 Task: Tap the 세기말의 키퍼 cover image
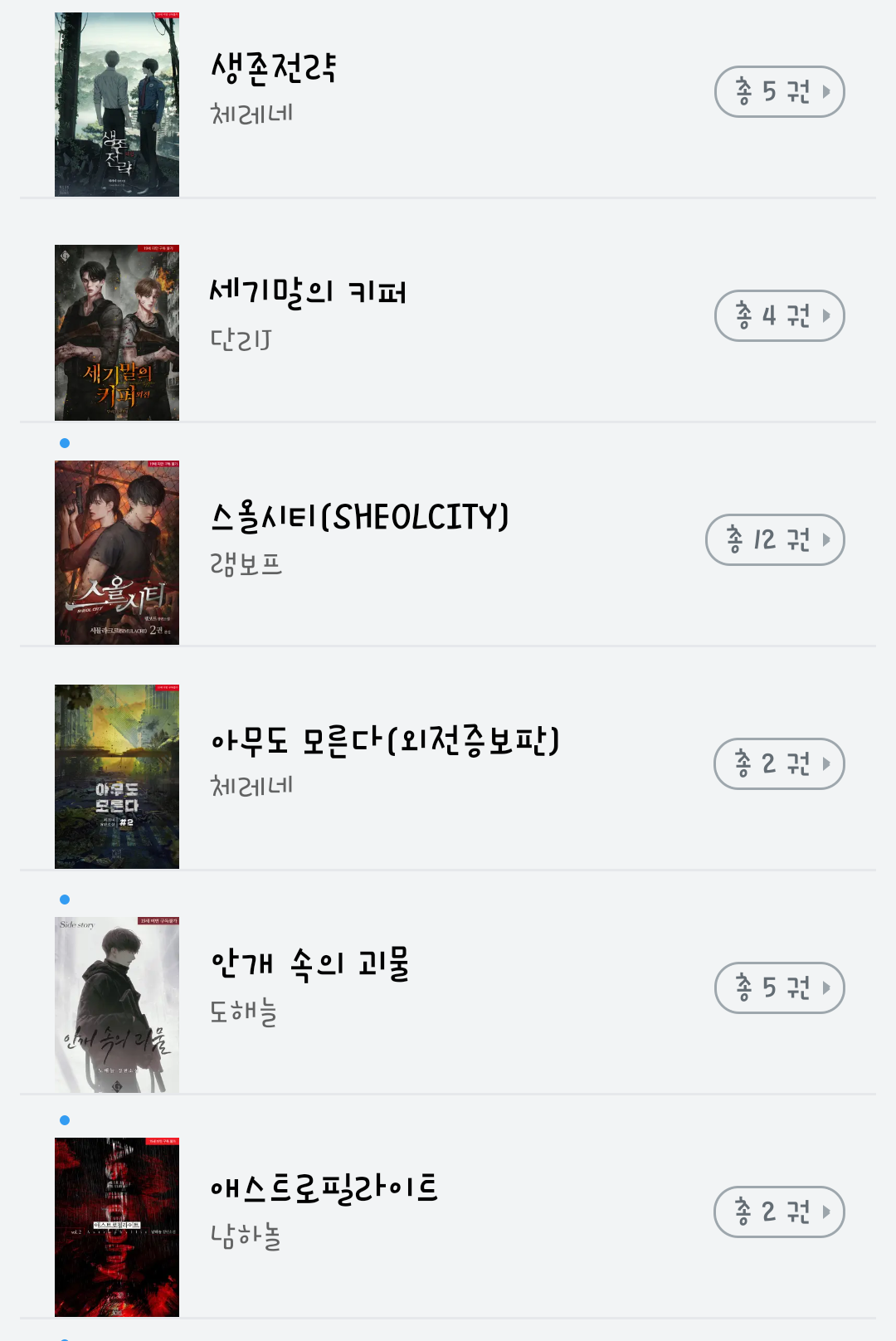pyautogui.click(x=117, y=333)
